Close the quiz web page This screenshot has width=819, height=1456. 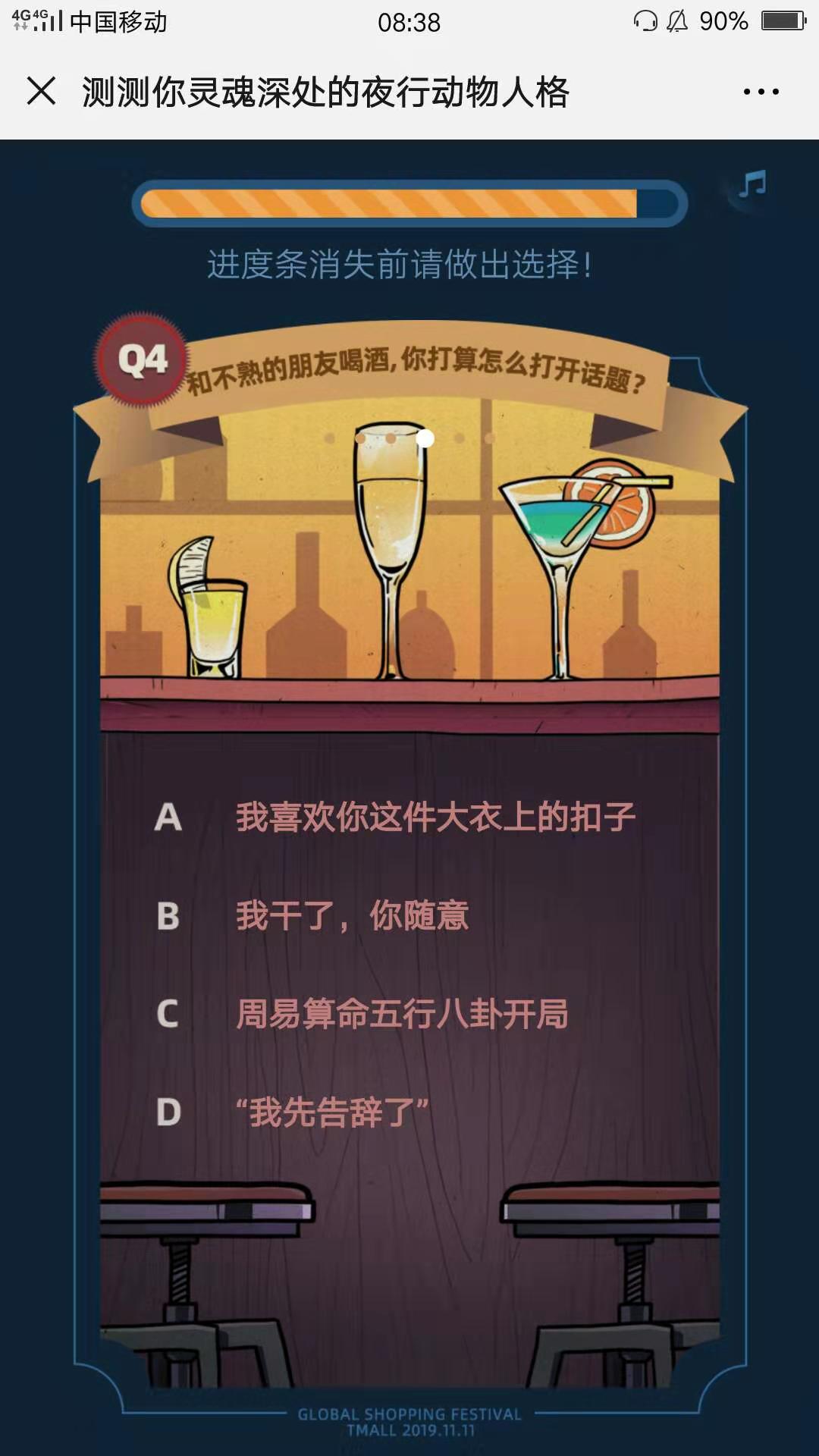click(x=41, y=92)
